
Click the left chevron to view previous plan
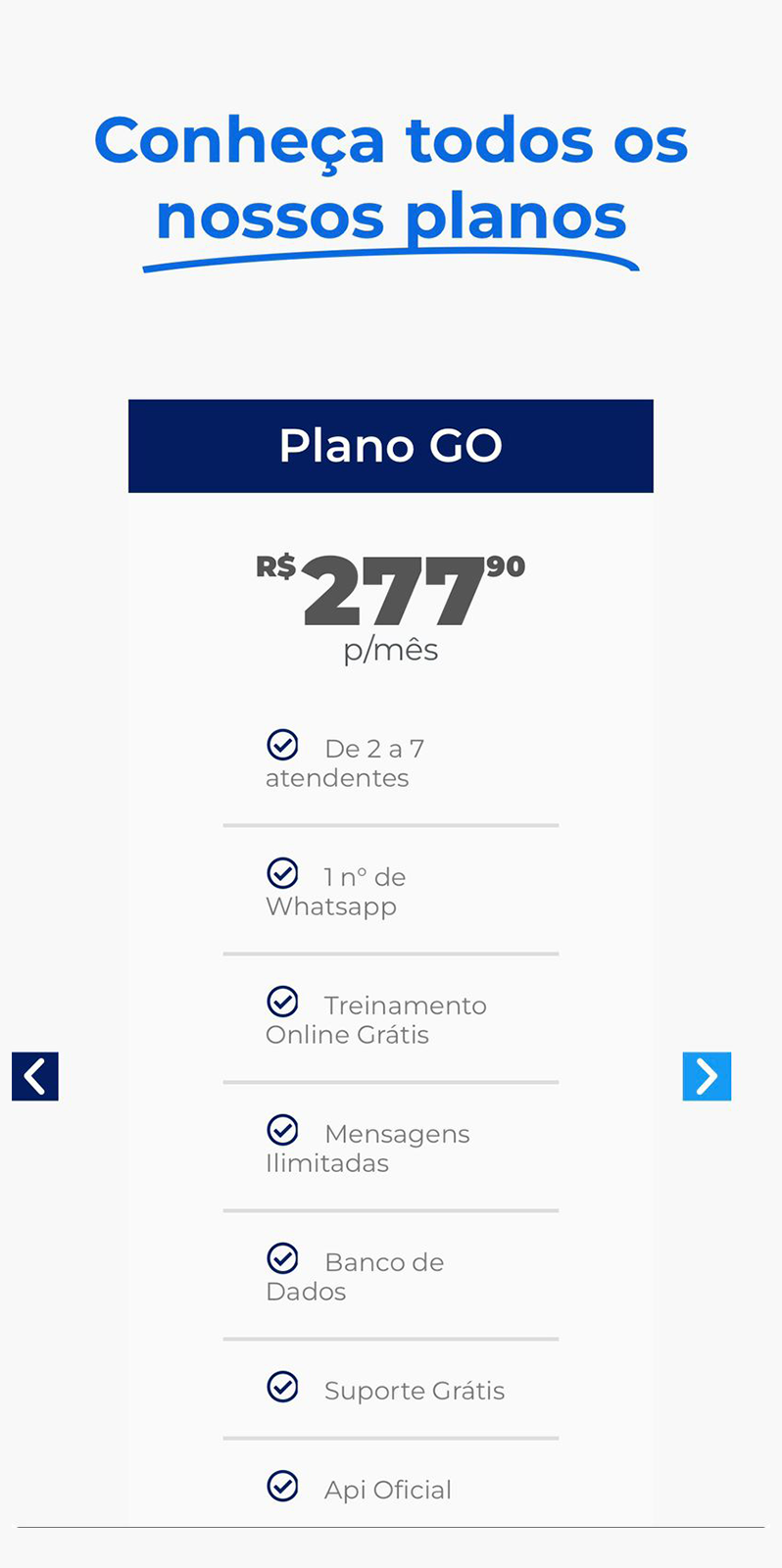tap(34, 1076)
